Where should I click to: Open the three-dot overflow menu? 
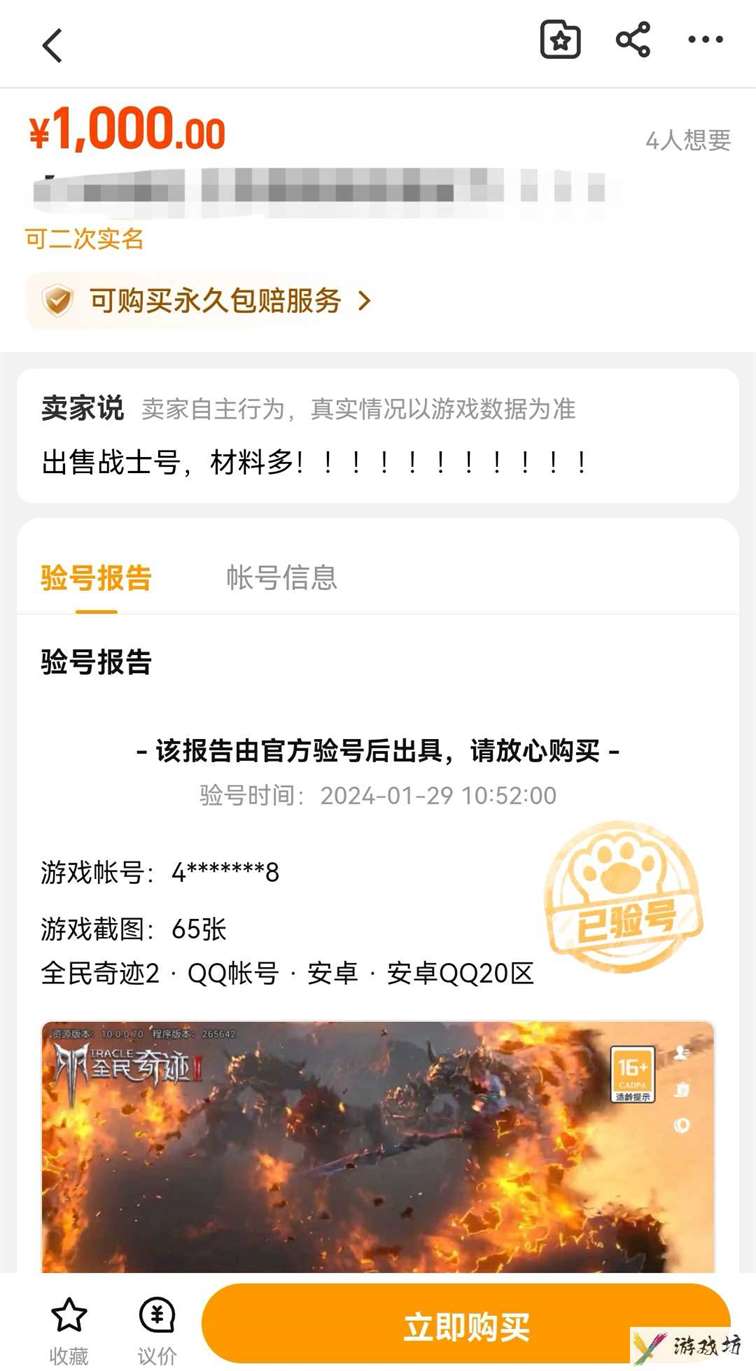(705, 40)
